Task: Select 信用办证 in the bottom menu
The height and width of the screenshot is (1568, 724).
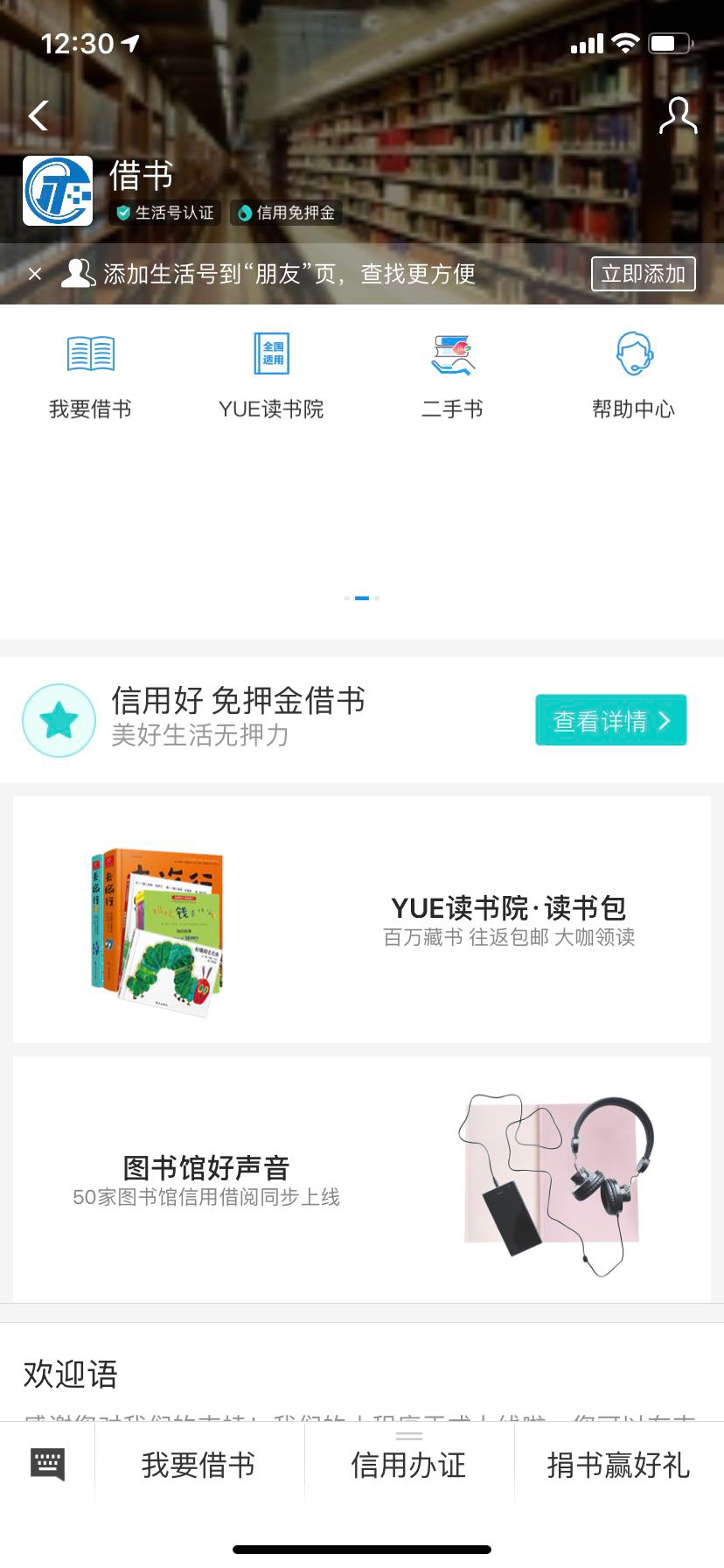Action: tap(408, 1465)
